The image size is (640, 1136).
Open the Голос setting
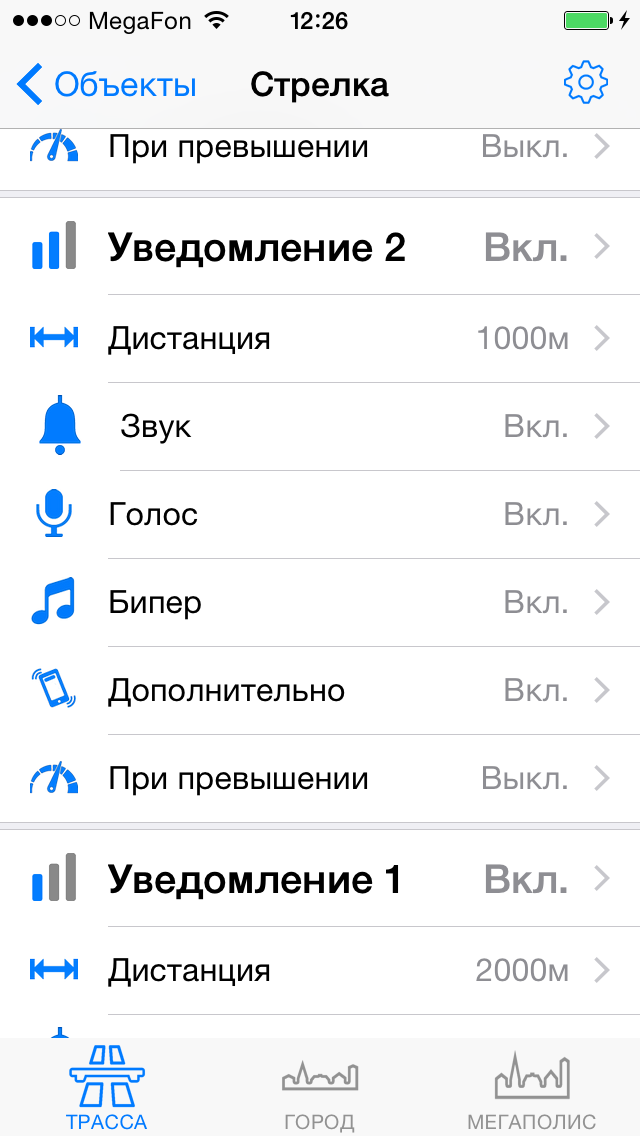point(320,515)
